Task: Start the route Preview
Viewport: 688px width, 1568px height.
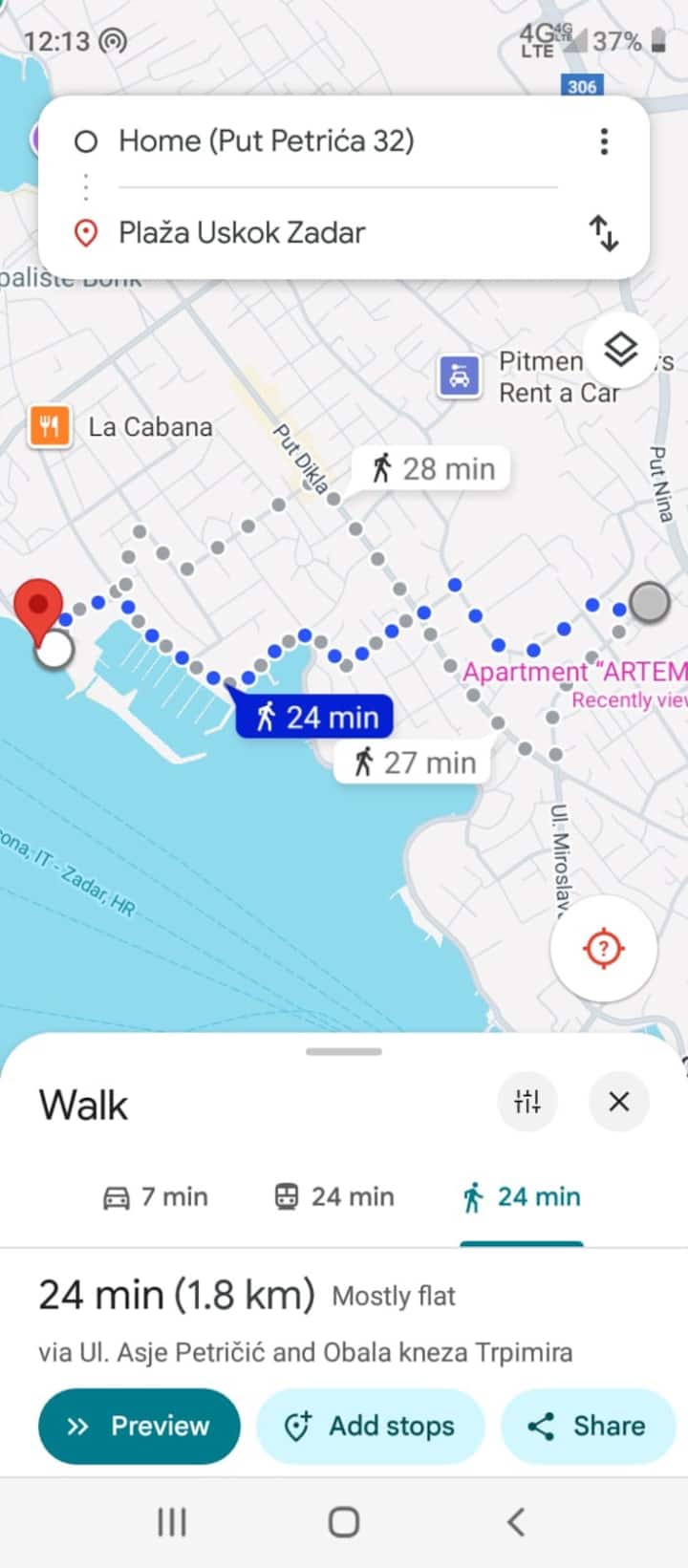Action: pos(139,1426)
